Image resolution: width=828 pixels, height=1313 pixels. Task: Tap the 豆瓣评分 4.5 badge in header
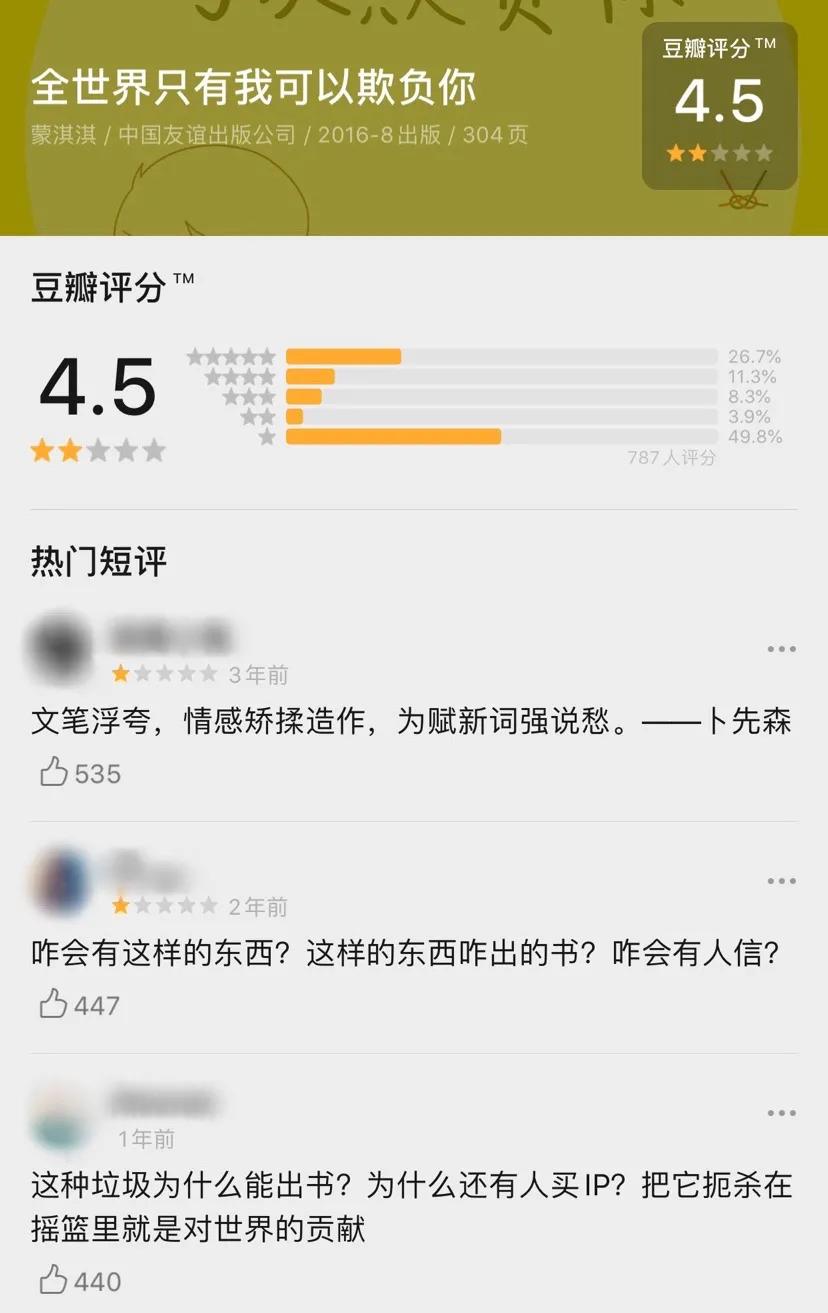coord(719,107)
